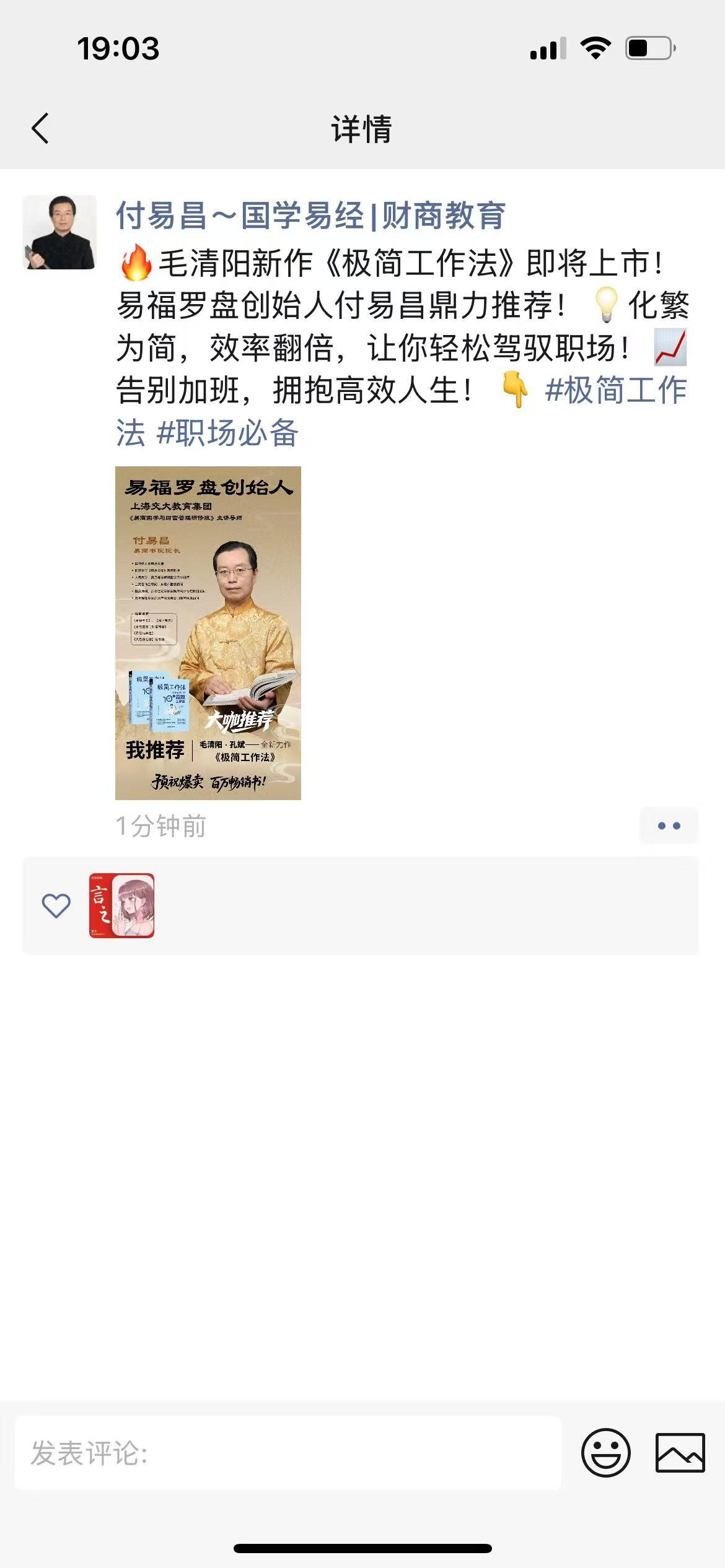Viewport: 725px width, 1568px height.
Task: Attach a picture to the comment
Action: [x=680, y=1453]
